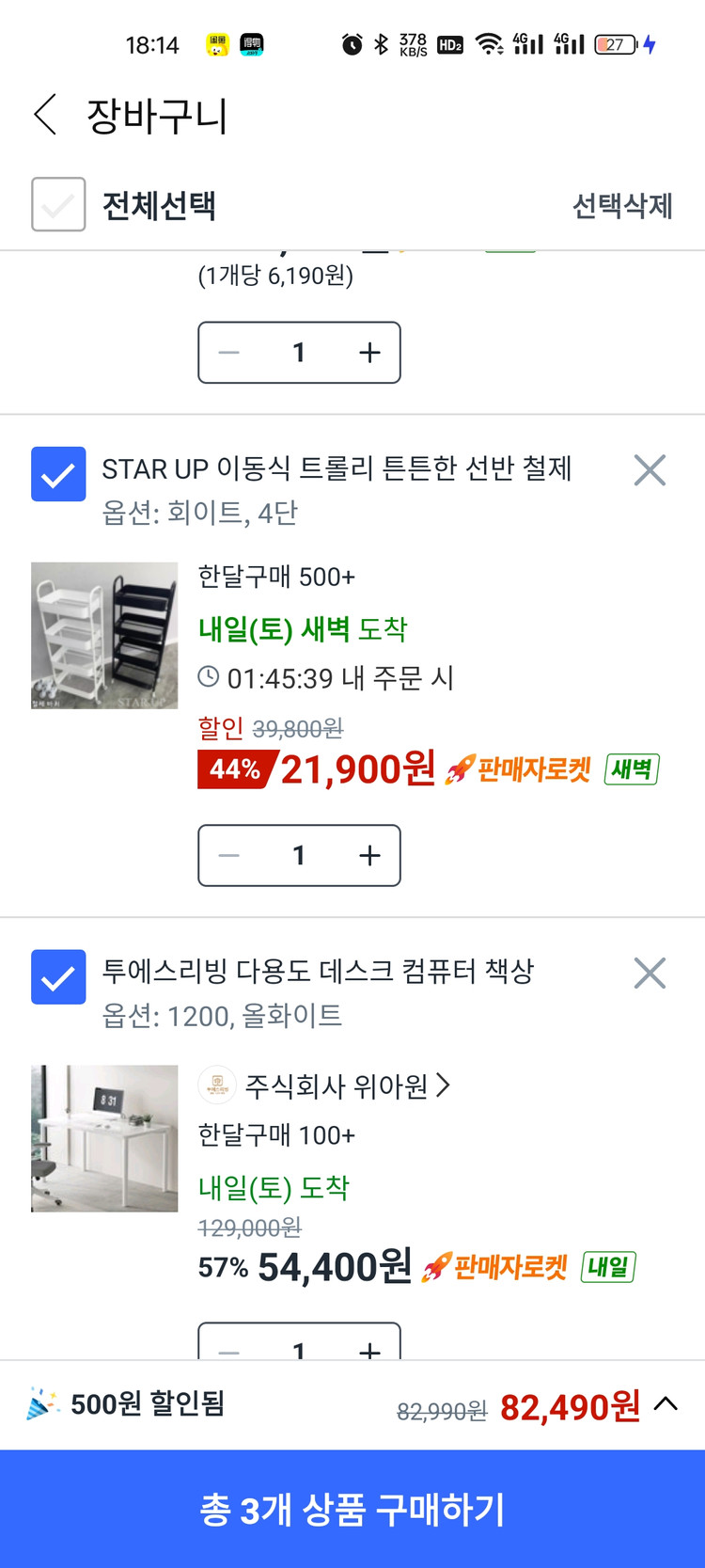705x1568 pixels.
Task: Open the STAR UP trolley product image
Action: [104, 635]
